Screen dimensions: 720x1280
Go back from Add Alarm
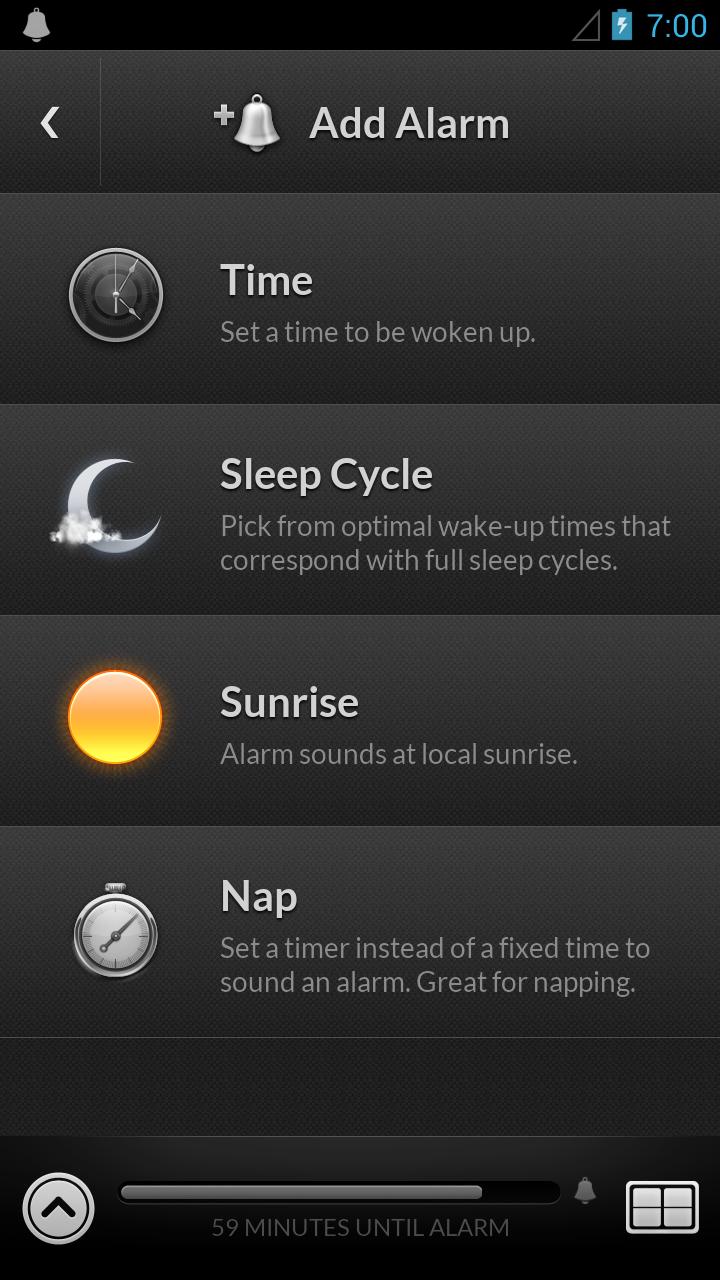[x=50, y=123]
